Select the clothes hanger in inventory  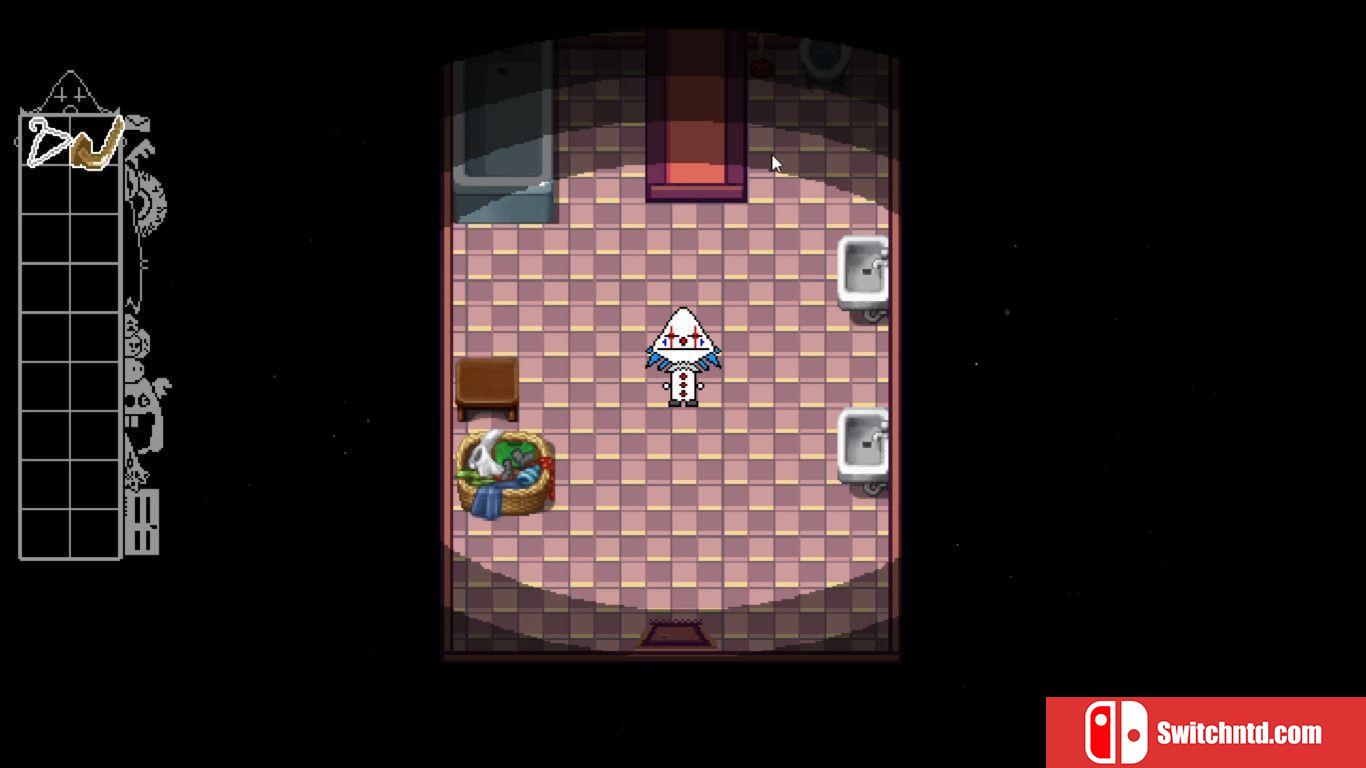tap(45, 142)
